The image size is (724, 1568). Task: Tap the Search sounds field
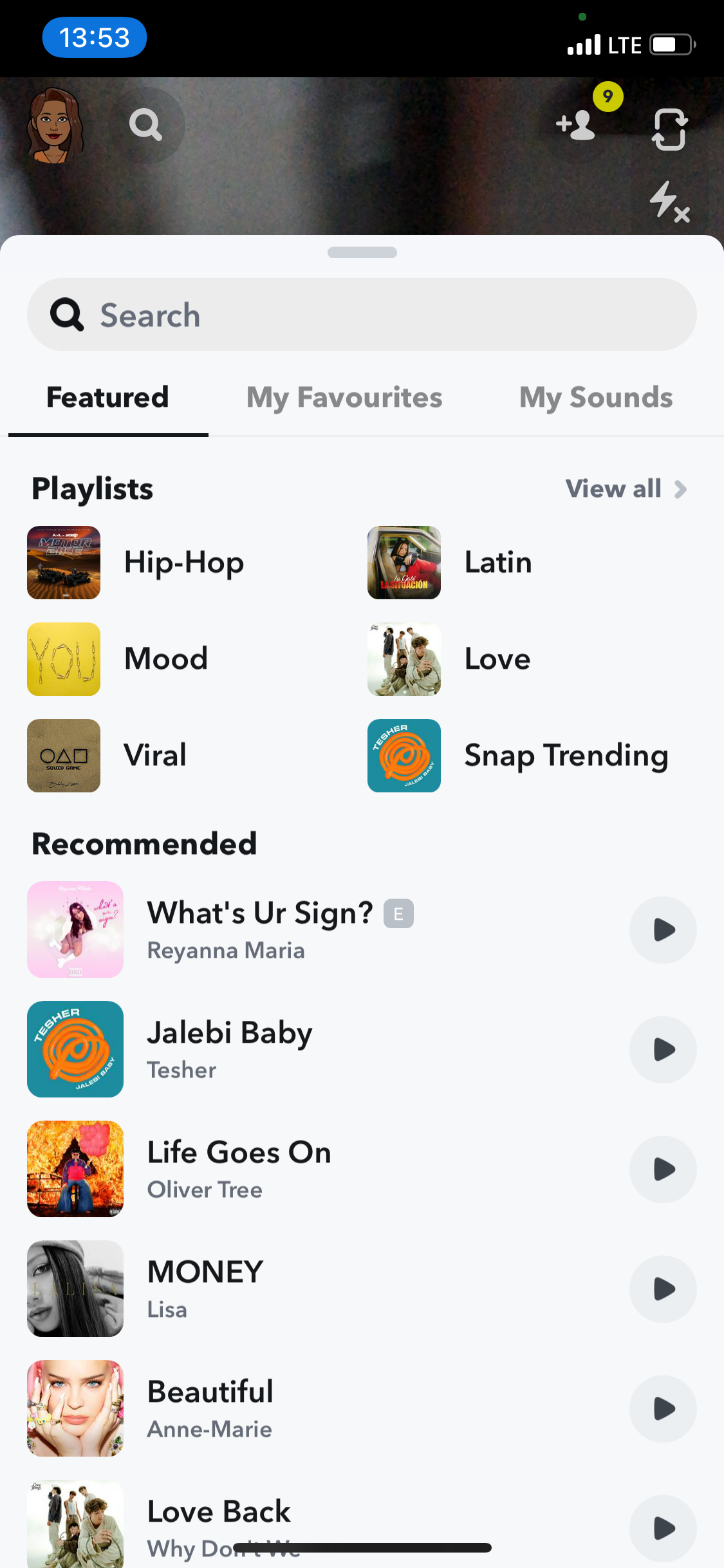pyautogui.click(x=362, y=314)
